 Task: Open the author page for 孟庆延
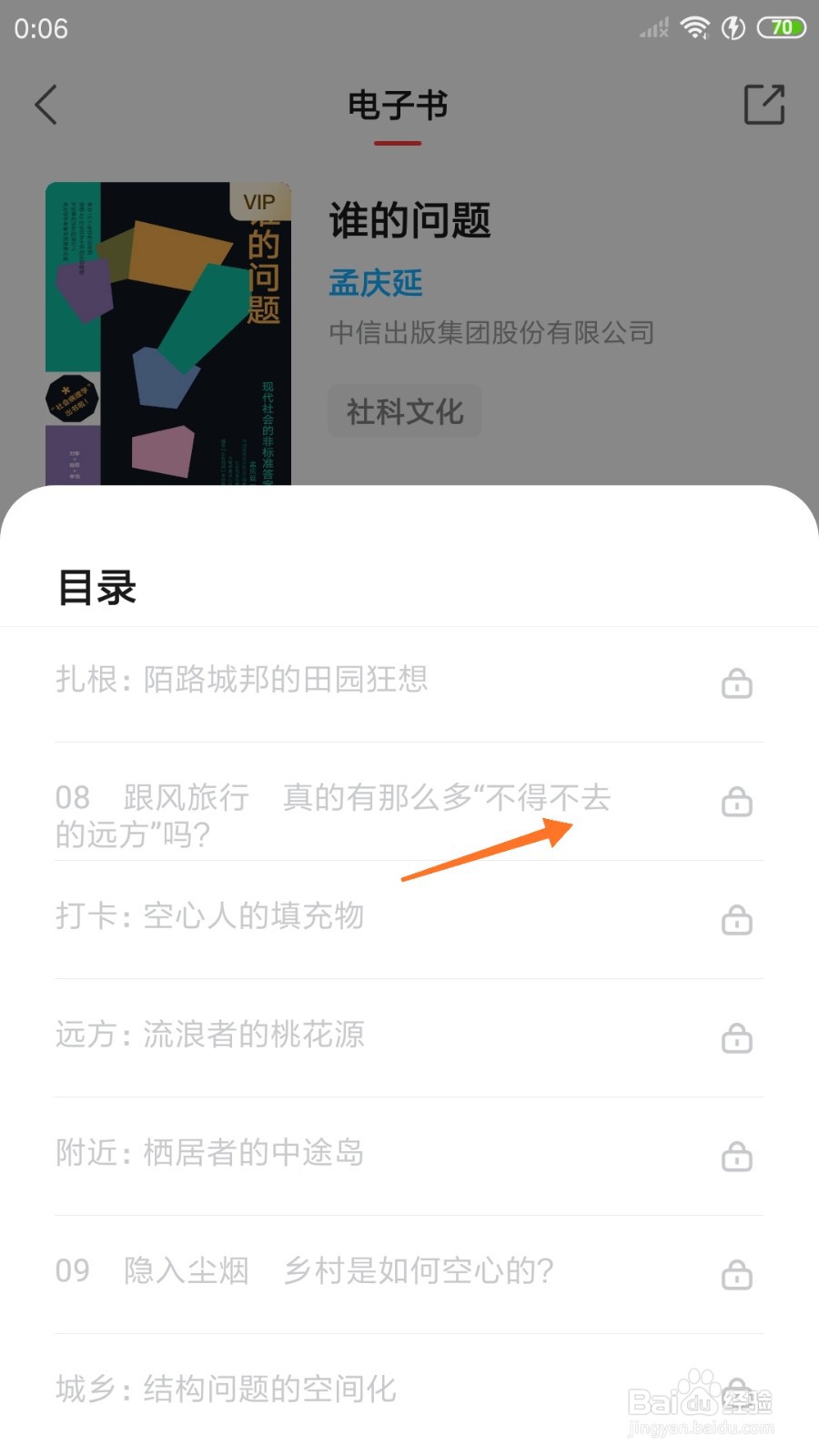tap(375, 283)
